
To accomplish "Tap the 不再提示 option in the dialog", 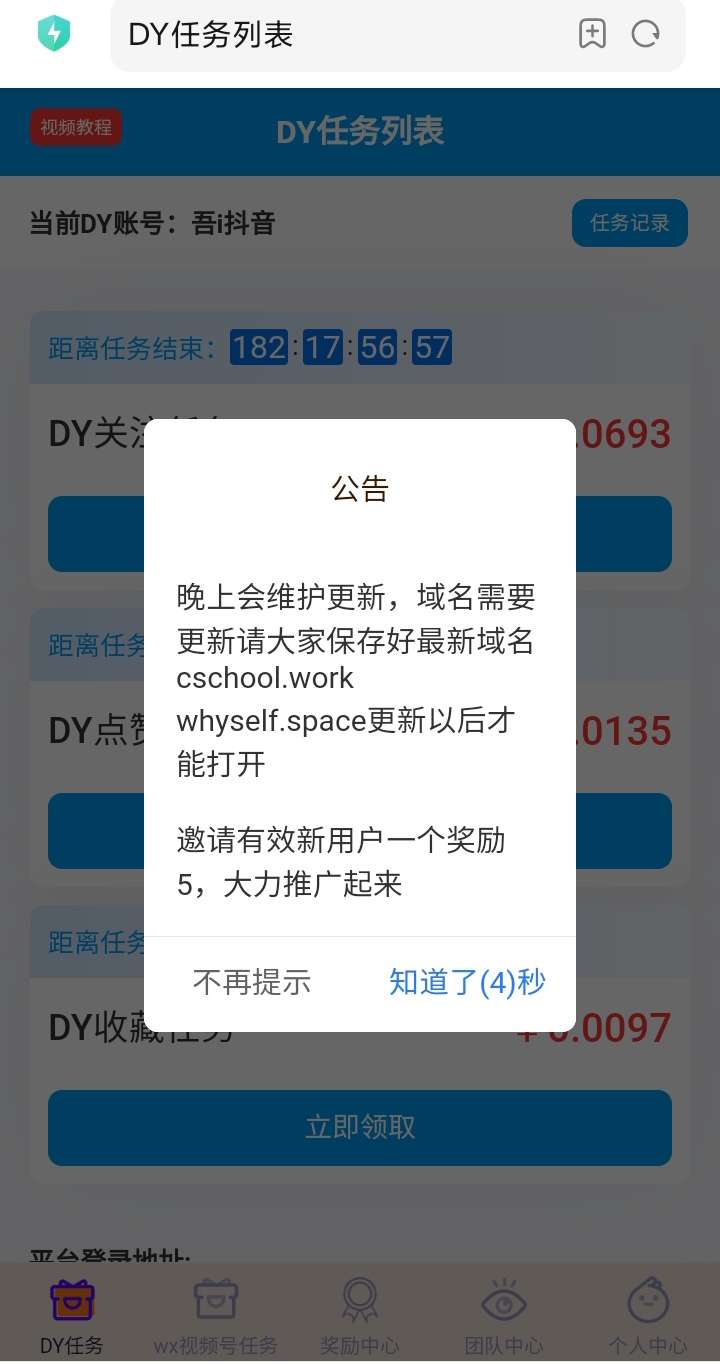I will (252, 983).
